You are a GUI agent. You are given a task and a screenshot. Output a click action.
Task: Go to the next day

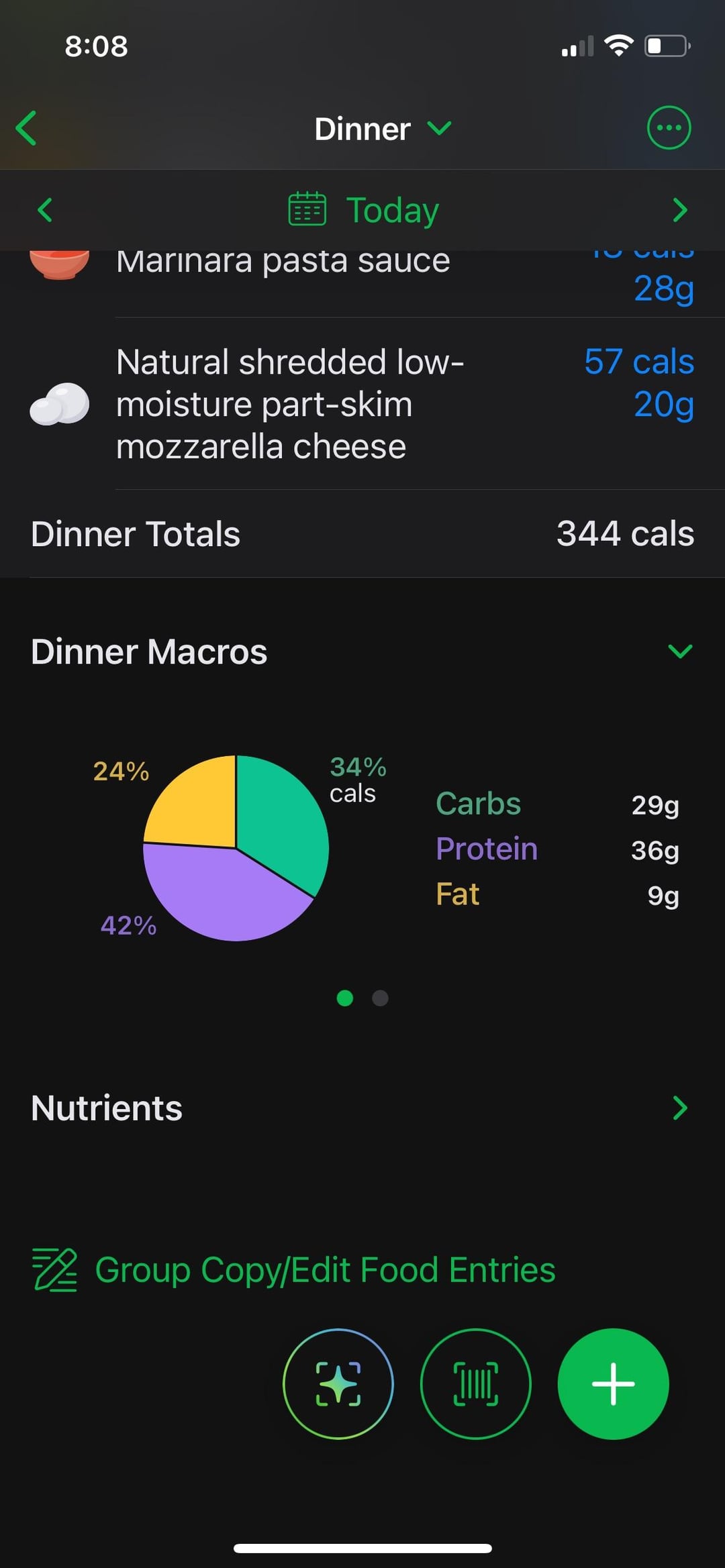coord(679,210)
